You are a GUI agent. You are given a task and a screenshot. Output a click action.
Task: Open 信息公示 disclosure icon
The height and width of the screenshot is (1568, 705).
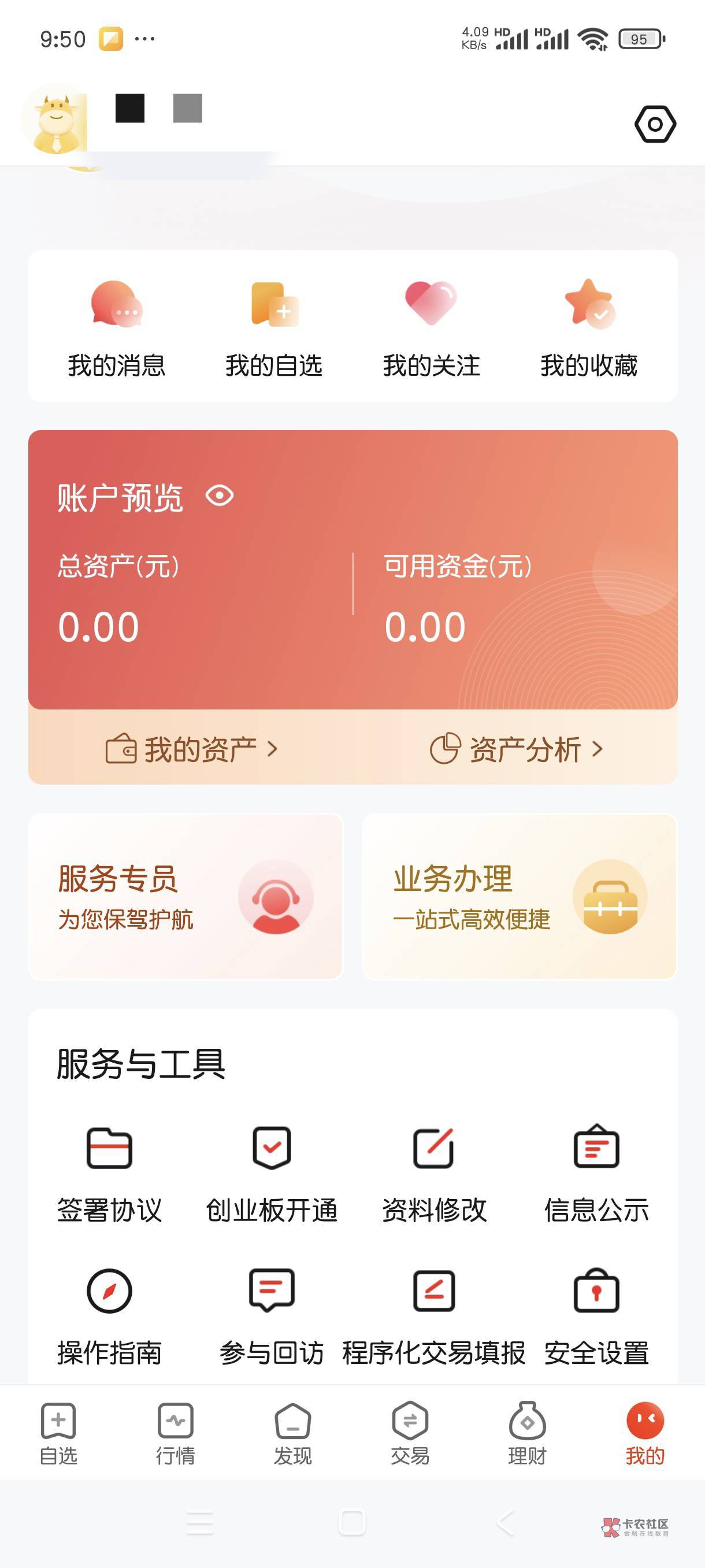[597, 1151]
